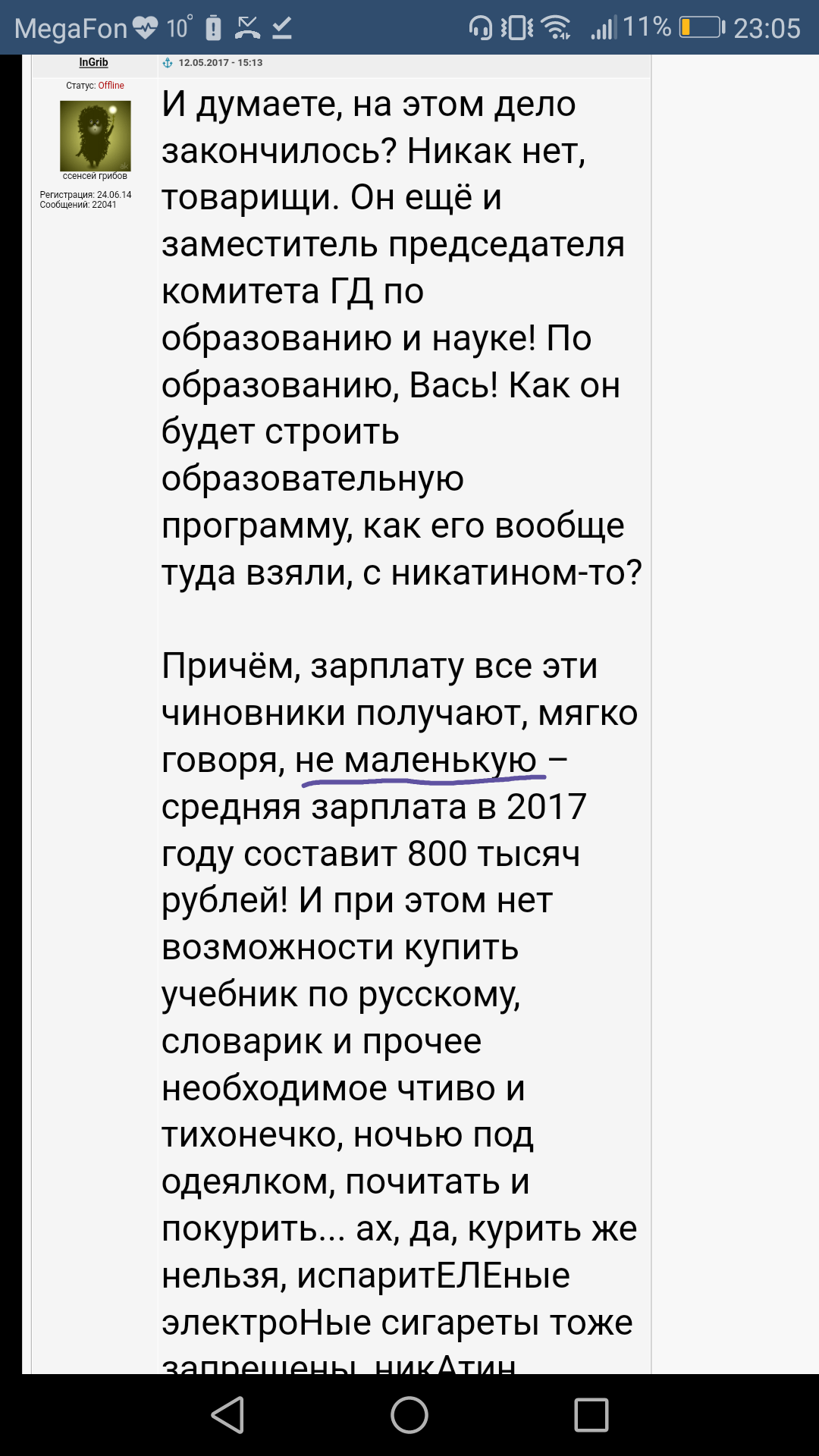The width and height of the screenshot is (819, 1456).
Task: Tap the anchor permalink icon beside post date
Action: tap(168, 63)
